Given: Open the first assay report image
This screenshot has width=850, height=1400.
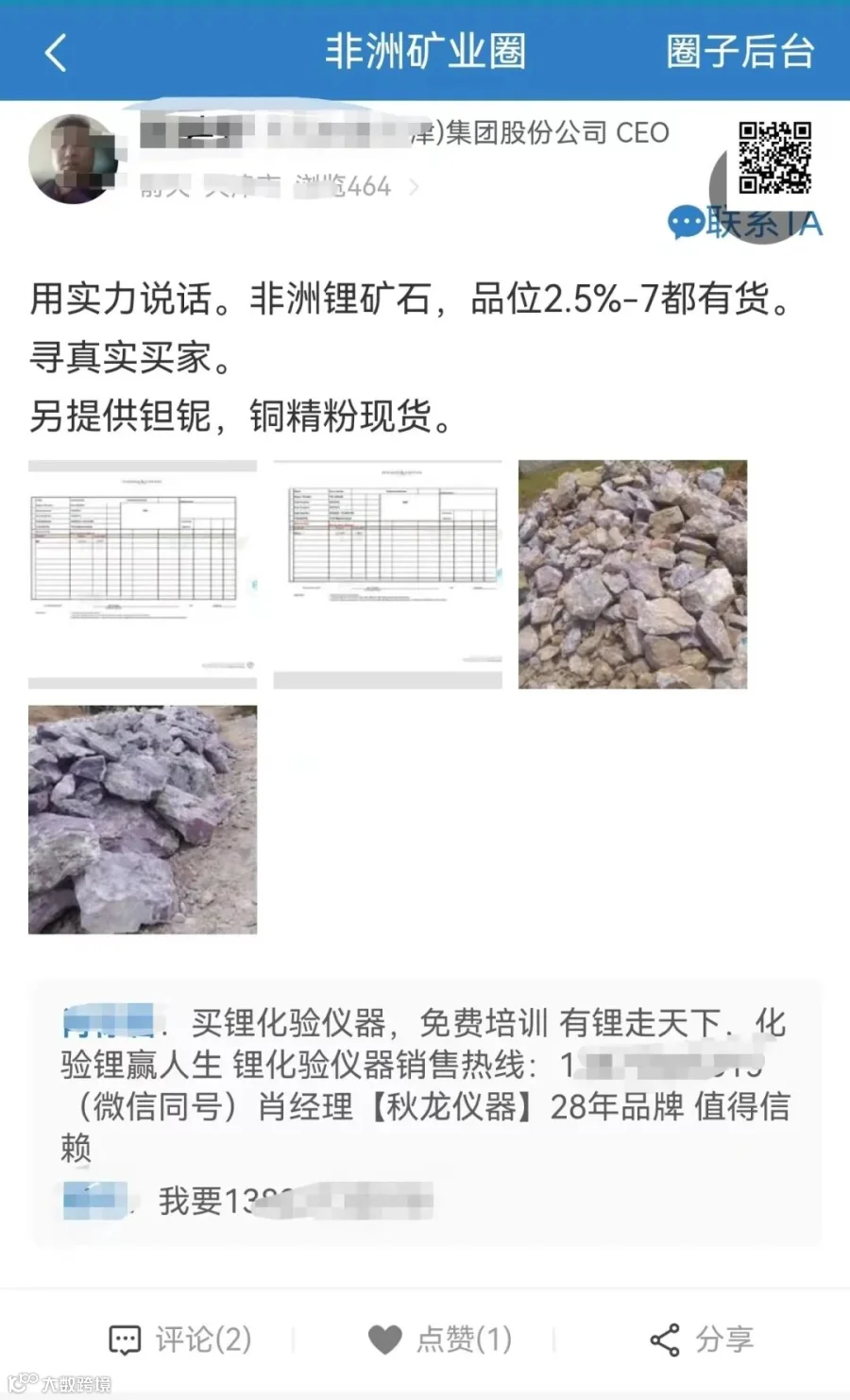Looking at the screenshot, I should [143, 574].
